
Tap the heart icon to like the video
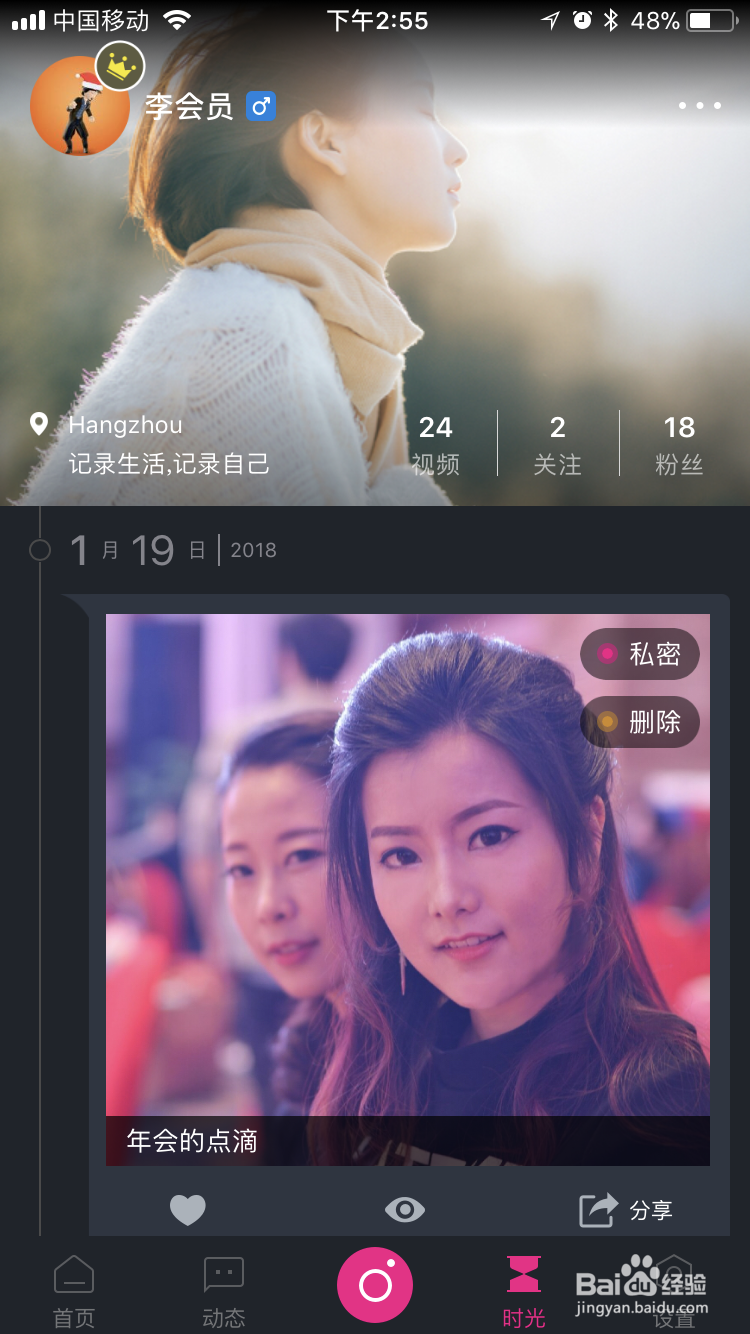(x=188, y=1209)
